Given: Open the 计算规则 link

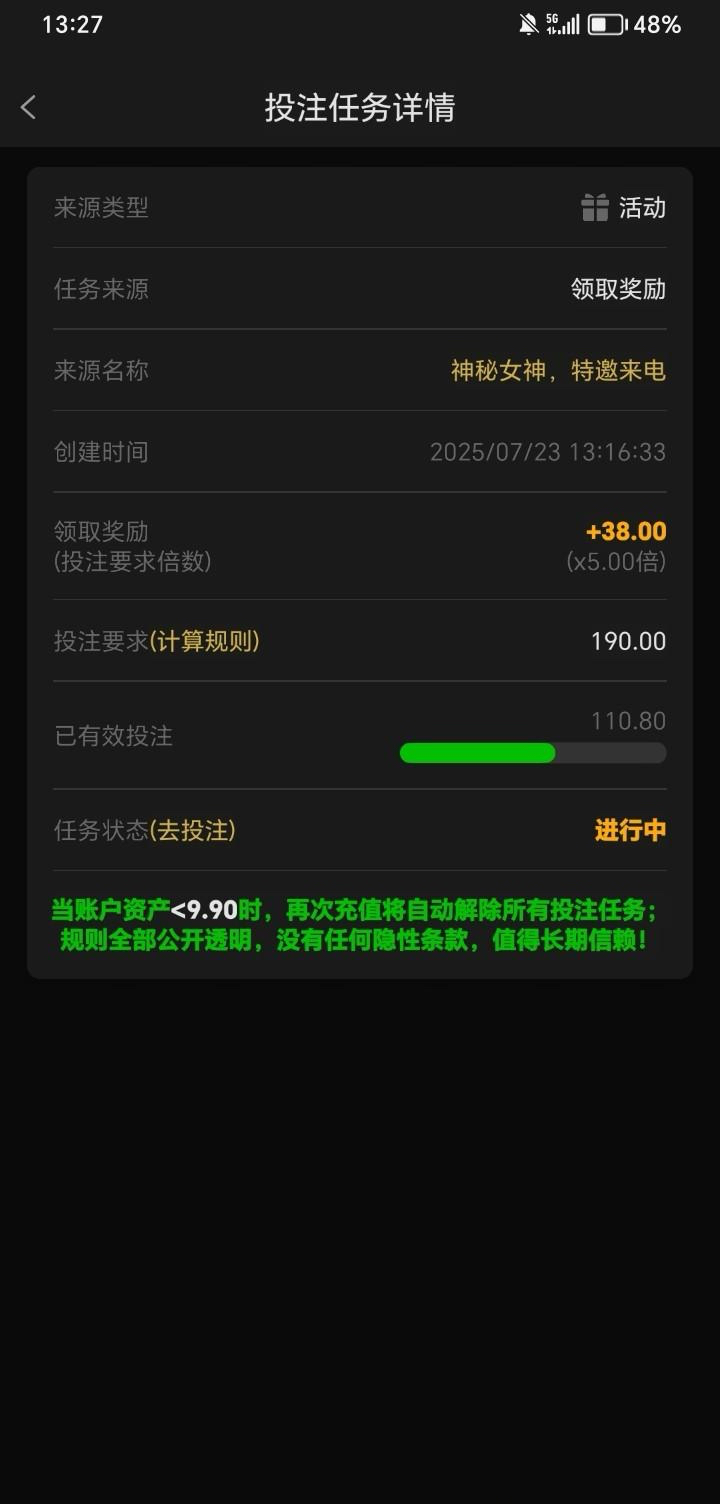Looking at the screenshot, I should click(x=204, y=641).
